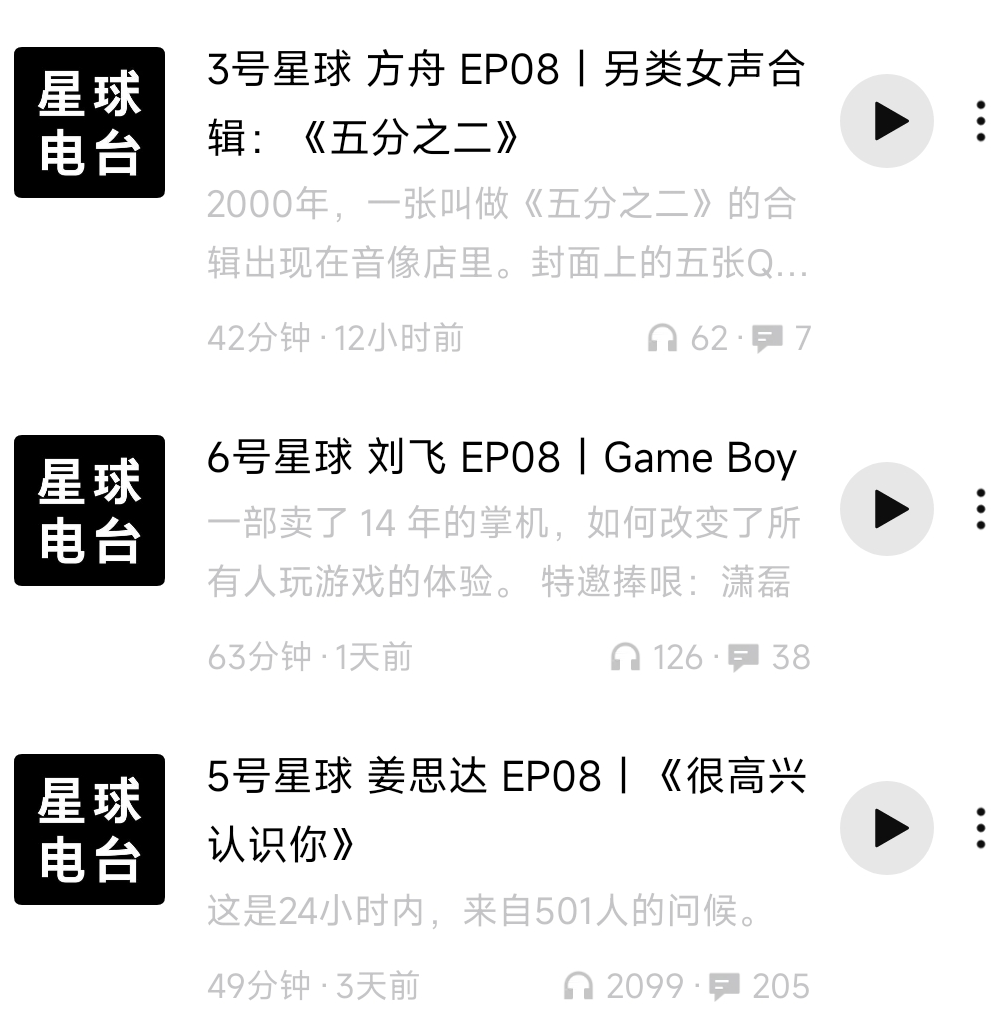This screenshot has height=1014, width=1003.
Task: Open the 3号星球 方舟 EP08 episode
Action: (x=506, y=104)
